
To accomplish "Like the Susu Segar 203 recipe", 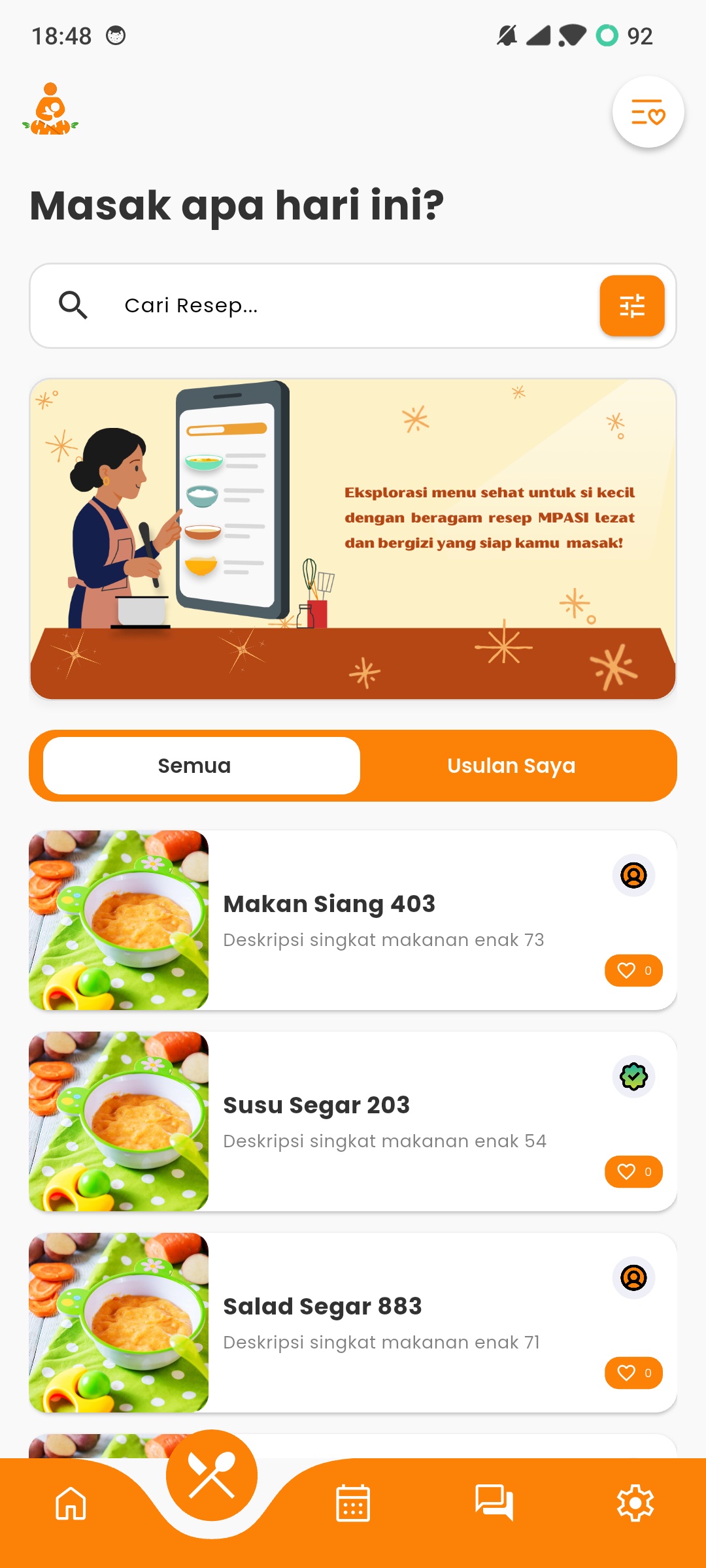I will pos(633,1171).
